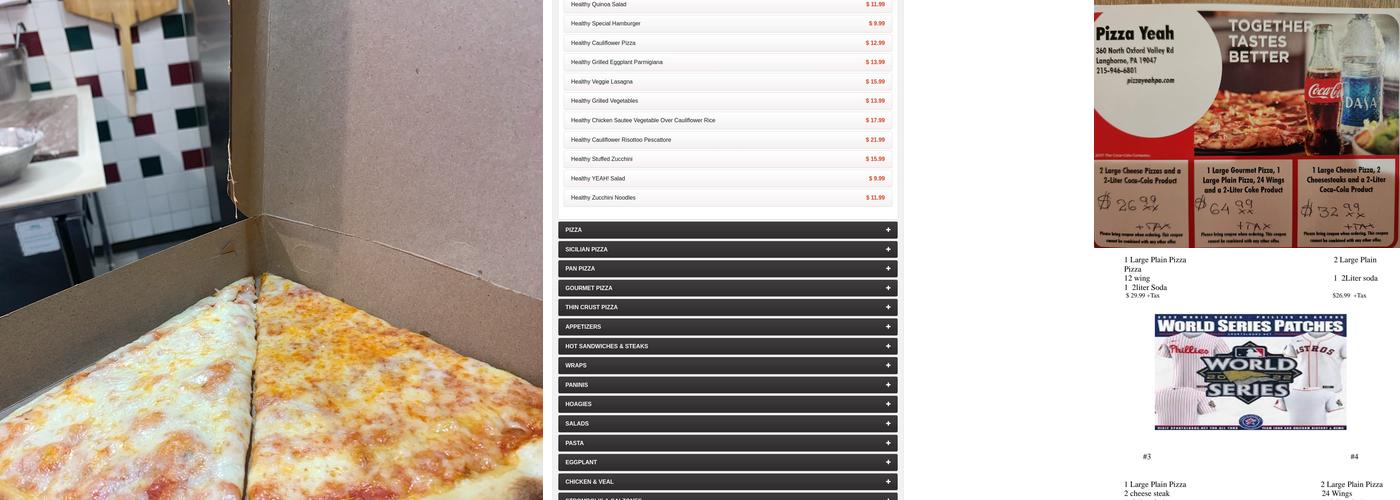Viewport: 1400px width, 500px height.
Task: Expand the Chicken & Veal section
Action: (x=727, y=481)
